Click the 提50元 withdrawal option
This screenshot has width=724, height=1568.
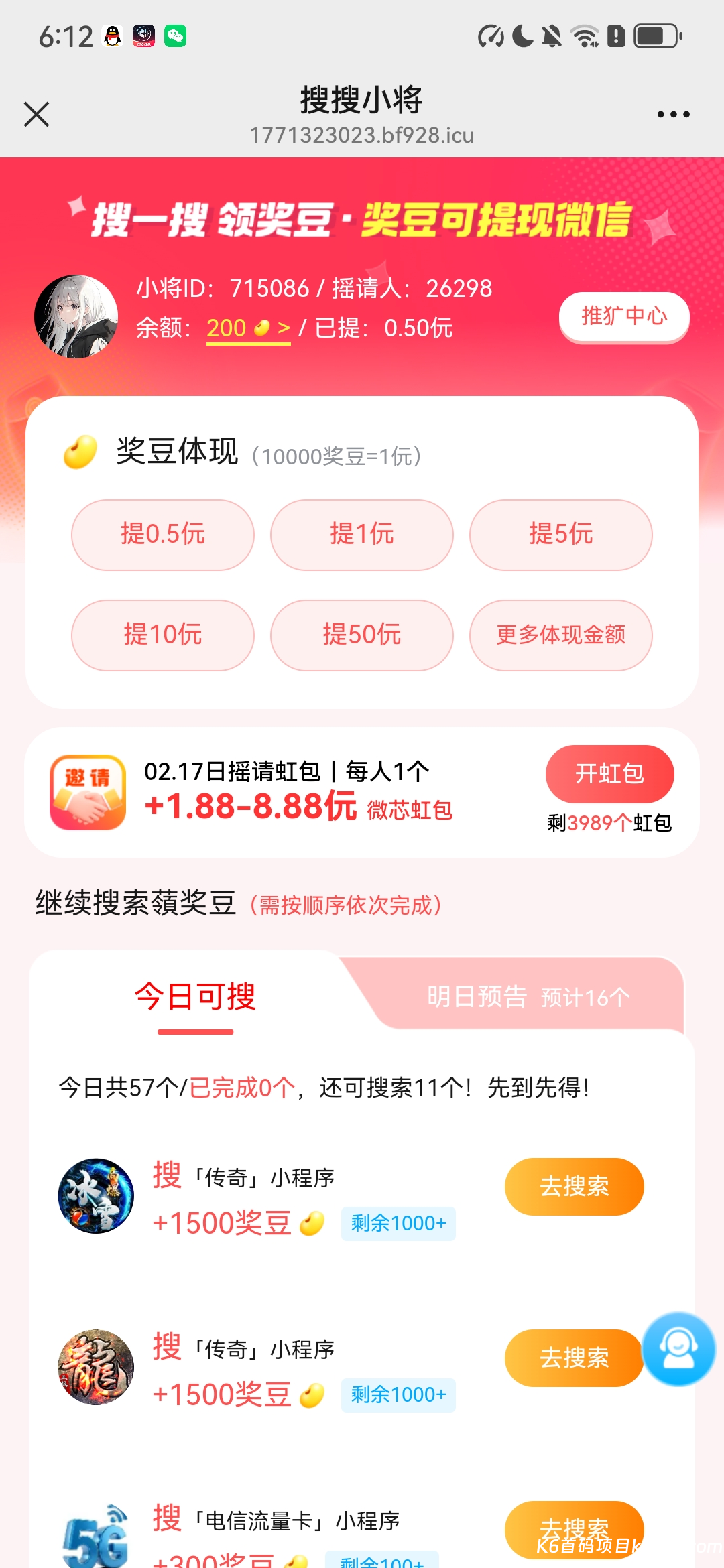pyautogui.click(x=361, y=635)
